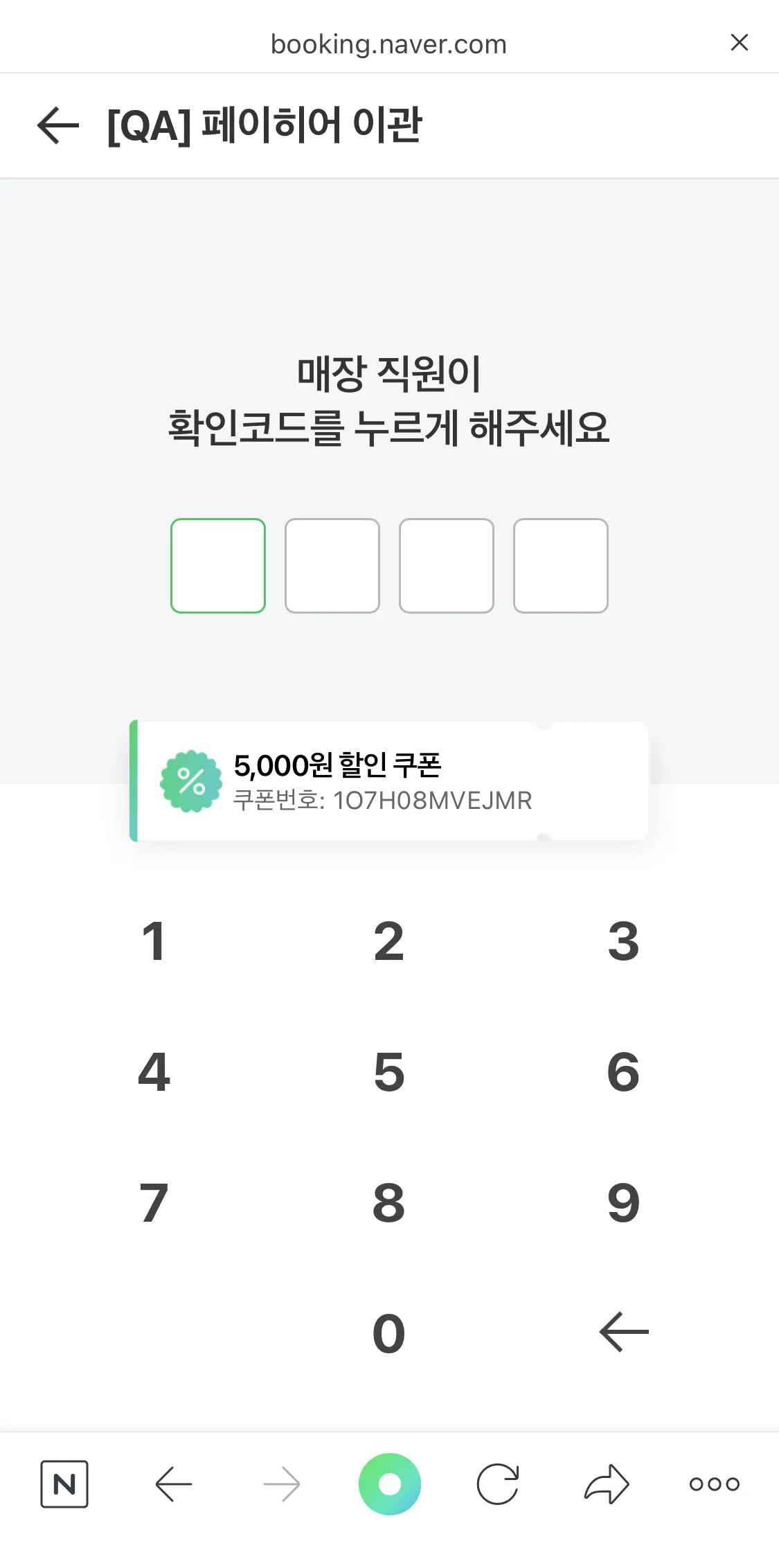The height and width of the screenshot is (1568, 779).
Task: Enter digit 5 on the keypad
Action: click(388, 1071)
